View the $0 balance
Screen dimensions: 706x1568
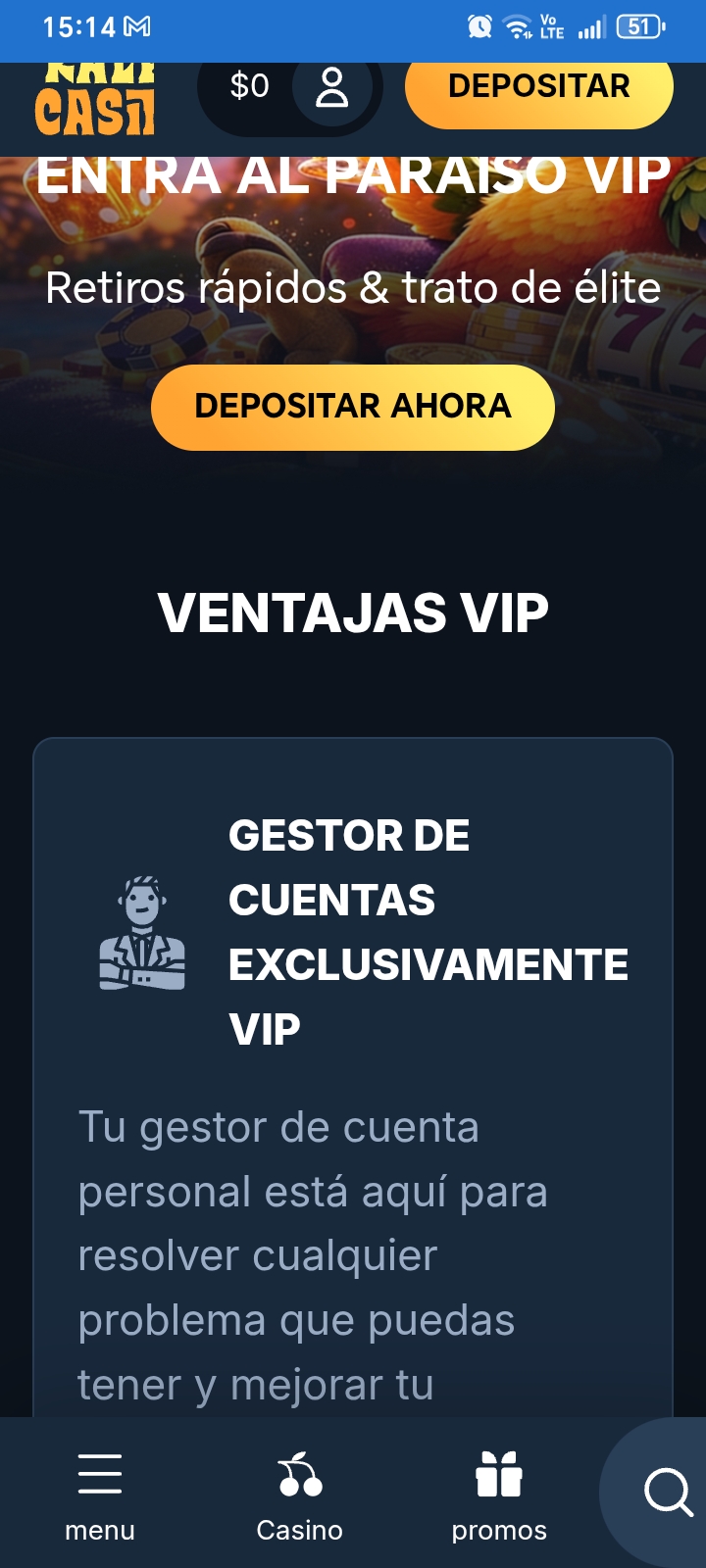coord(249,86)
